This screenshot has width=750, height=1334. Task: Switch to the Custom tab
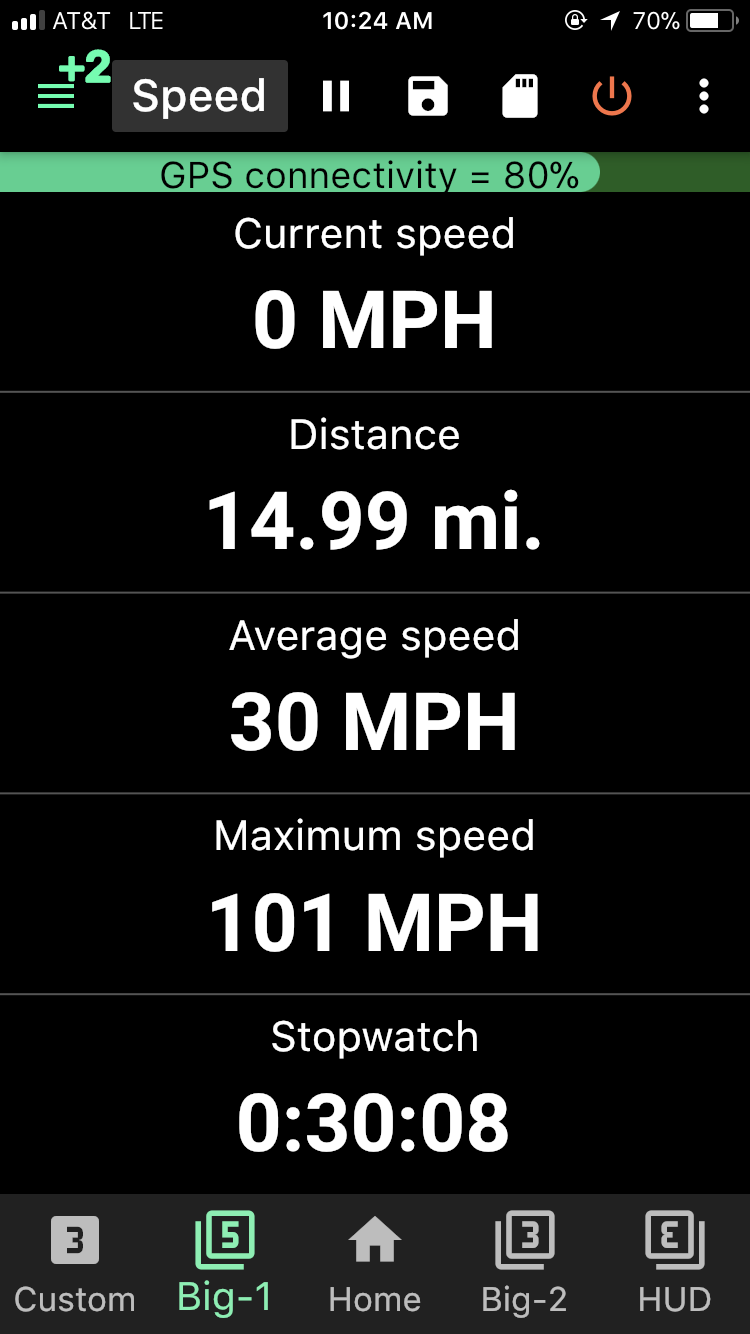click(x=75, y=1265)
